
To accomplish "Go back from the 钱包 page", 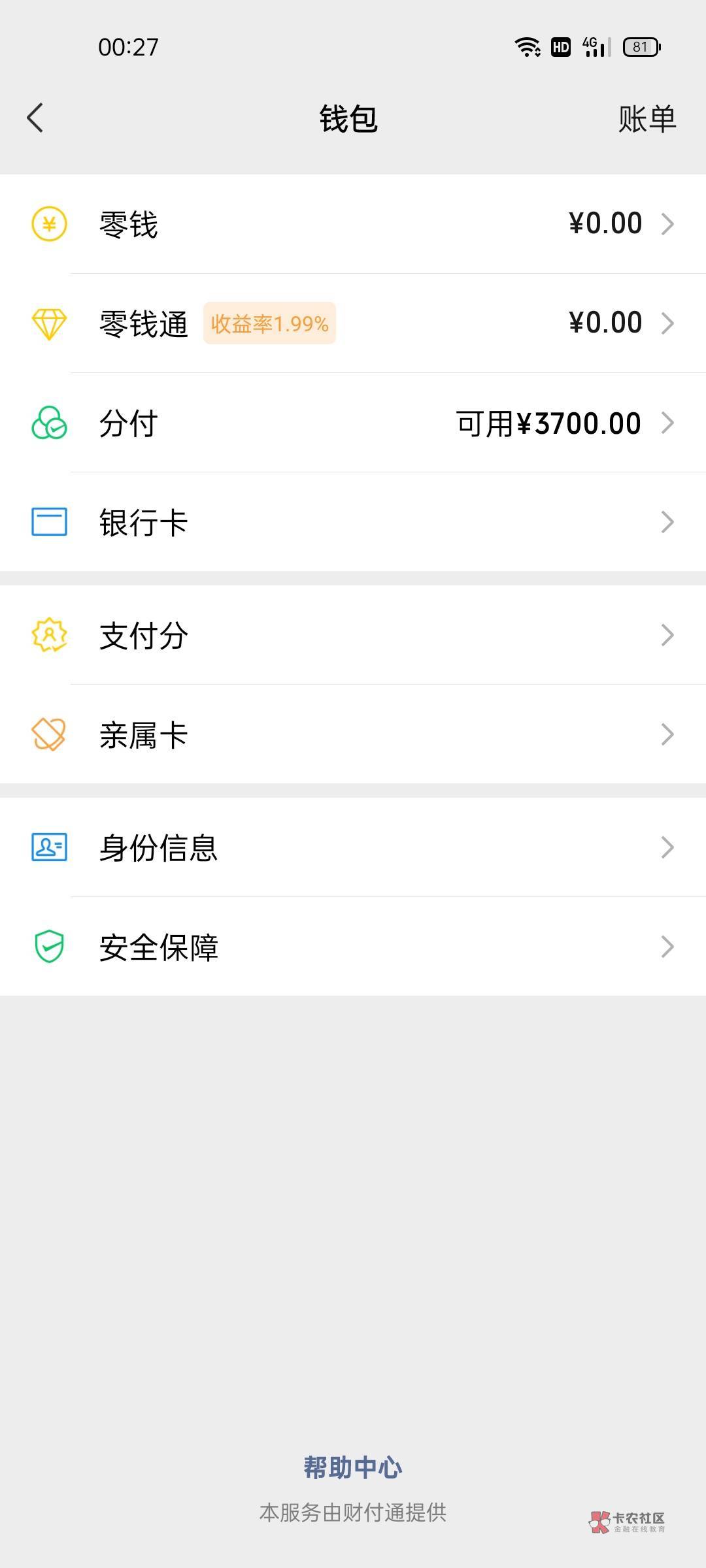I will click(x=35, y=118).
